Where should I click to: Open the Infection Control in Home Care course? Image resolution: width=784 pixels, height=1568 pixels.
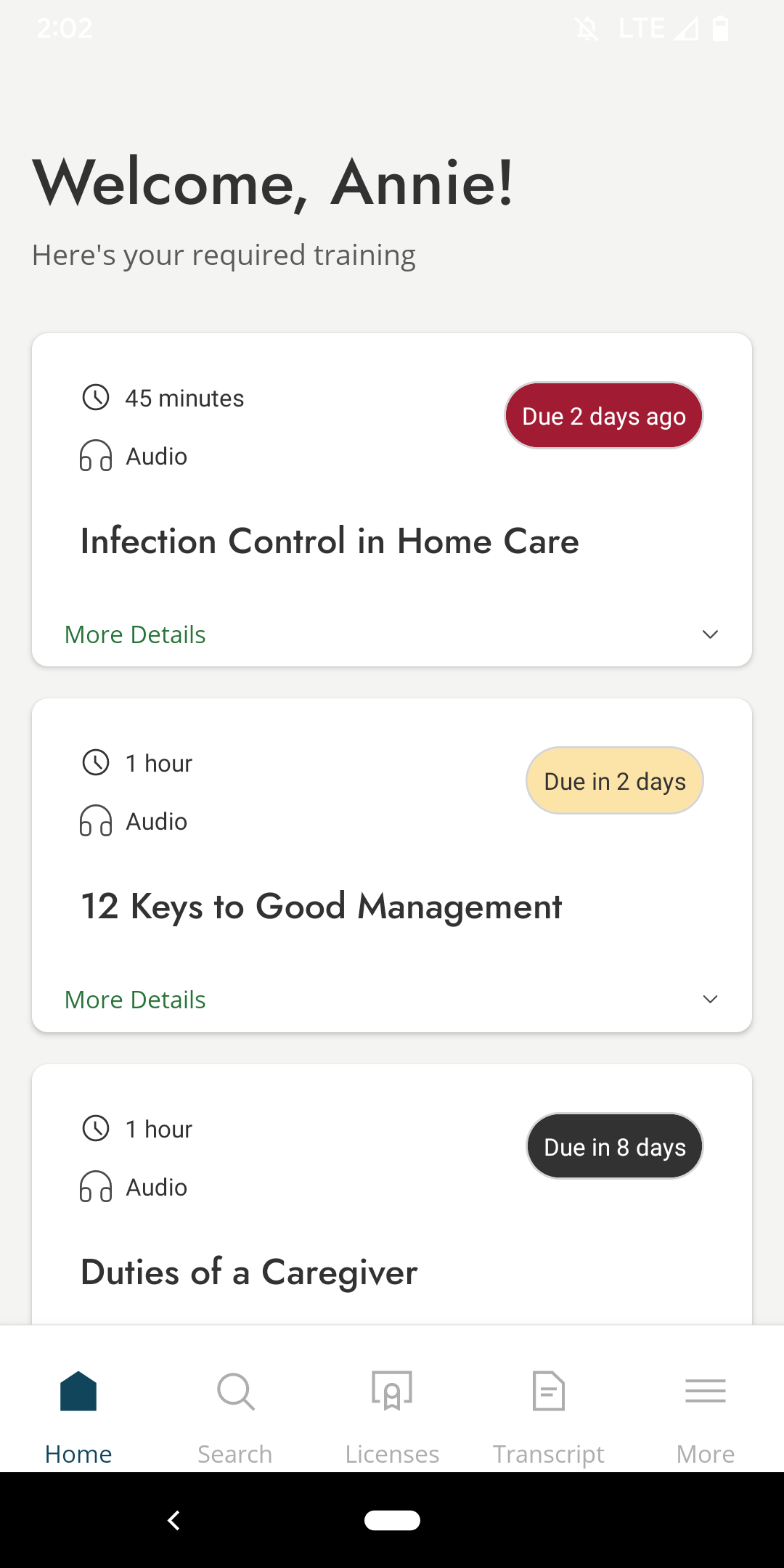click(329, 540)
